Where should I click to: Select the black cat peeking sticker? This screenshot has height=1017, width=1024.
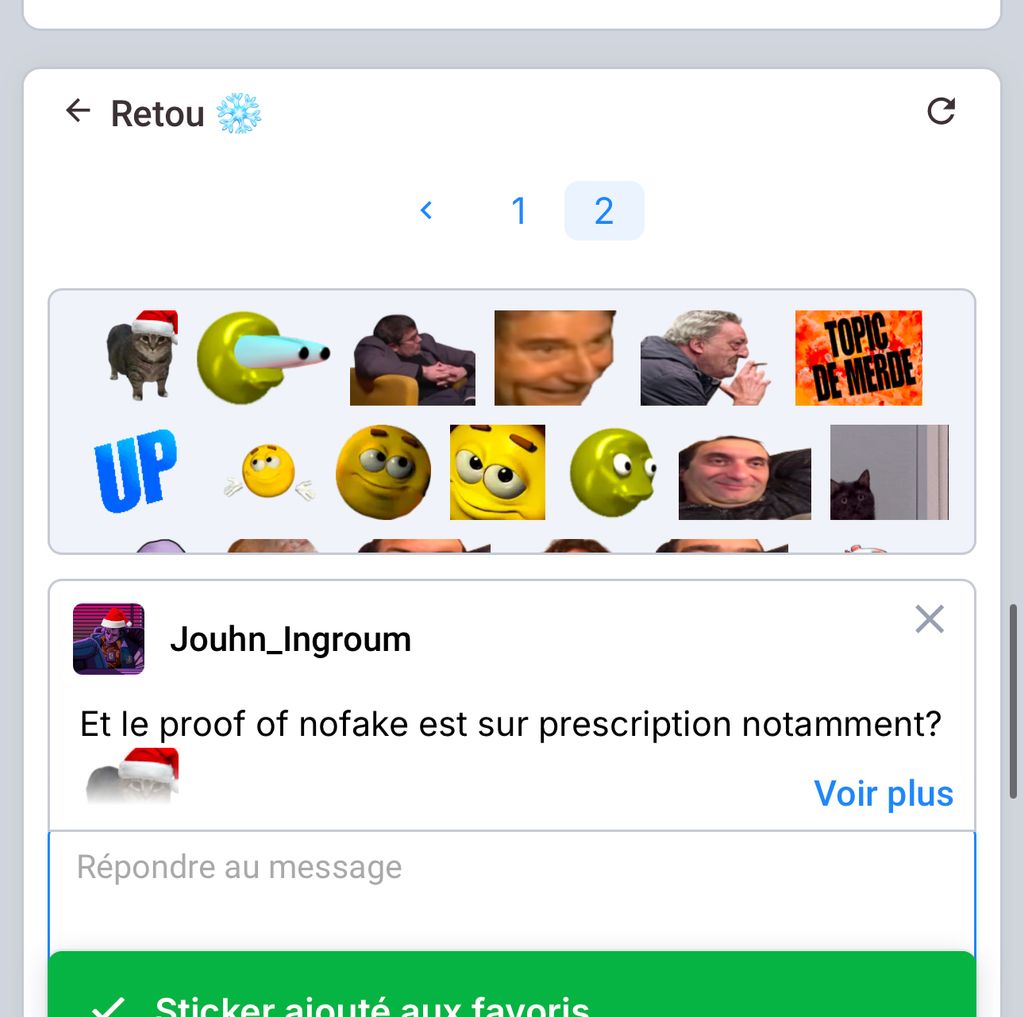click(888, 473)
